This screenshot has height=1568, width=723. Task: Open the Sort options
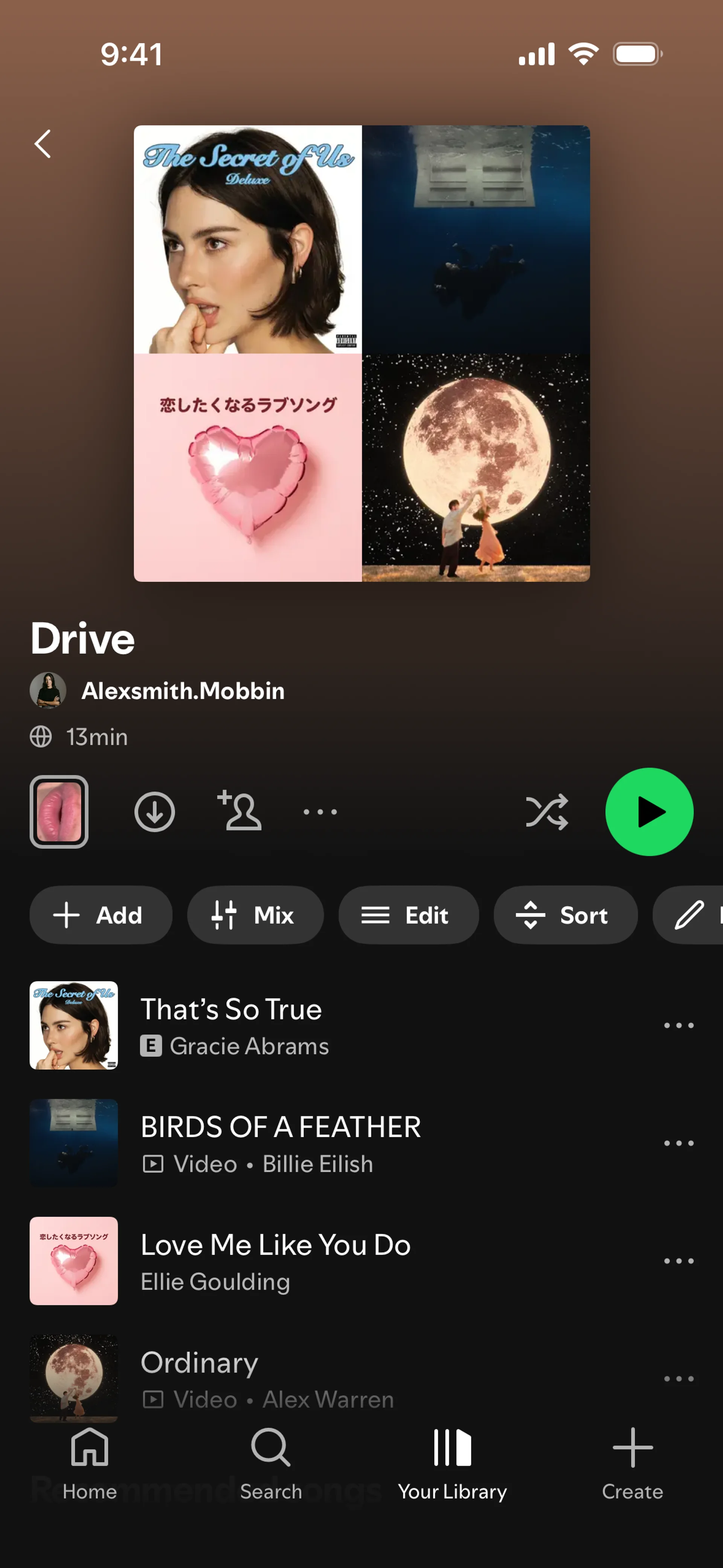(565, 915)
